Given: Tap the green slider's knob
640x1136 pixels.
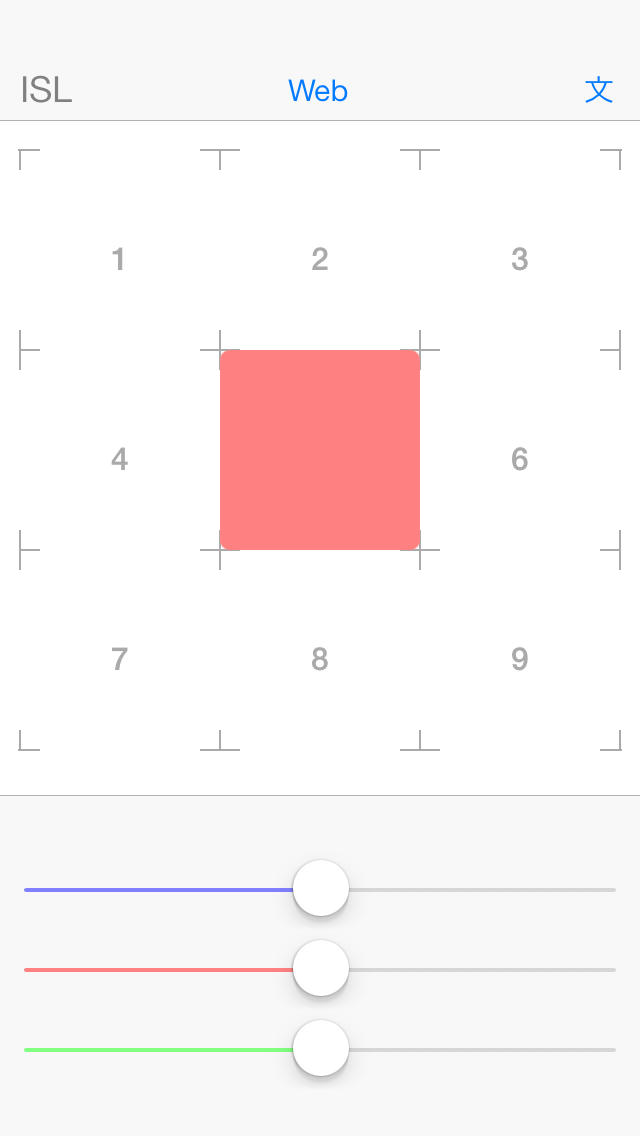Looking at the screenshot, I should pos(320,1048).
